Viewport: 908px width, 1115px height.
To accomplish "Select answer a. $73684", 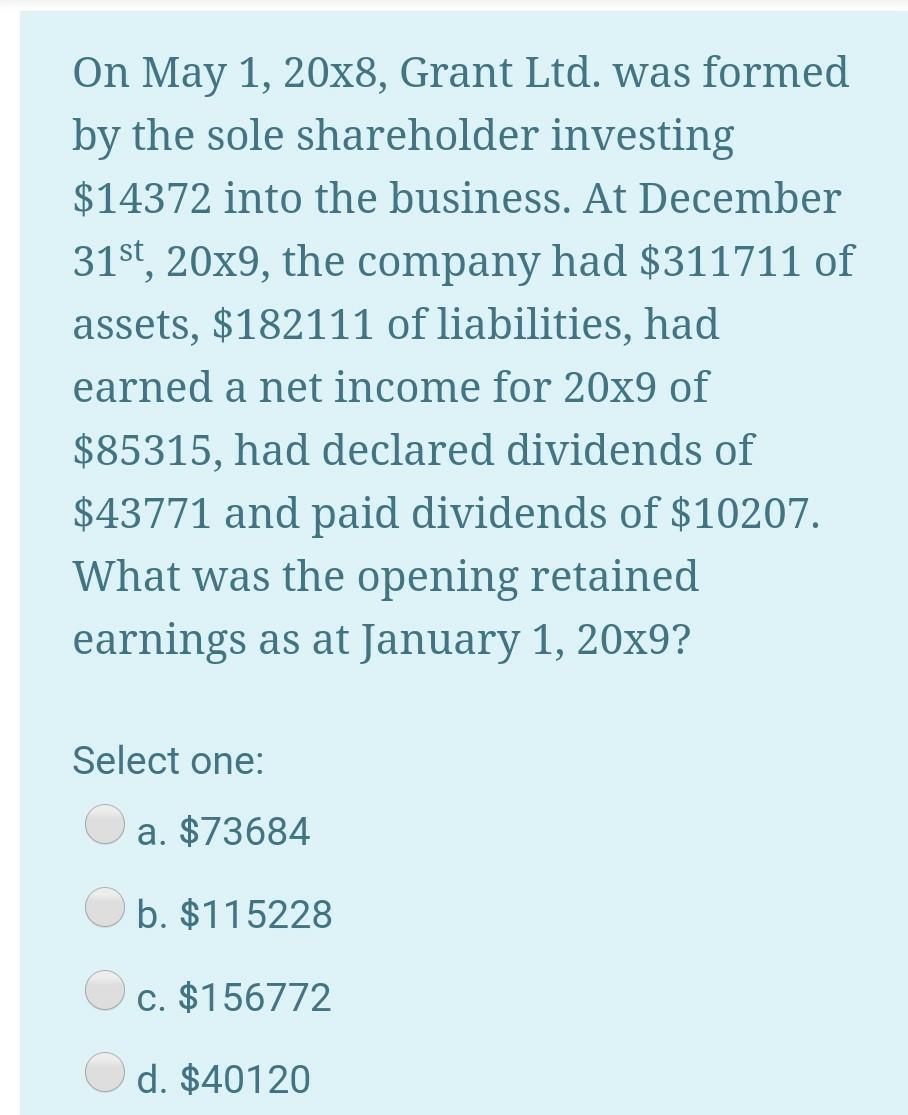I will click(x=105, y=826).
